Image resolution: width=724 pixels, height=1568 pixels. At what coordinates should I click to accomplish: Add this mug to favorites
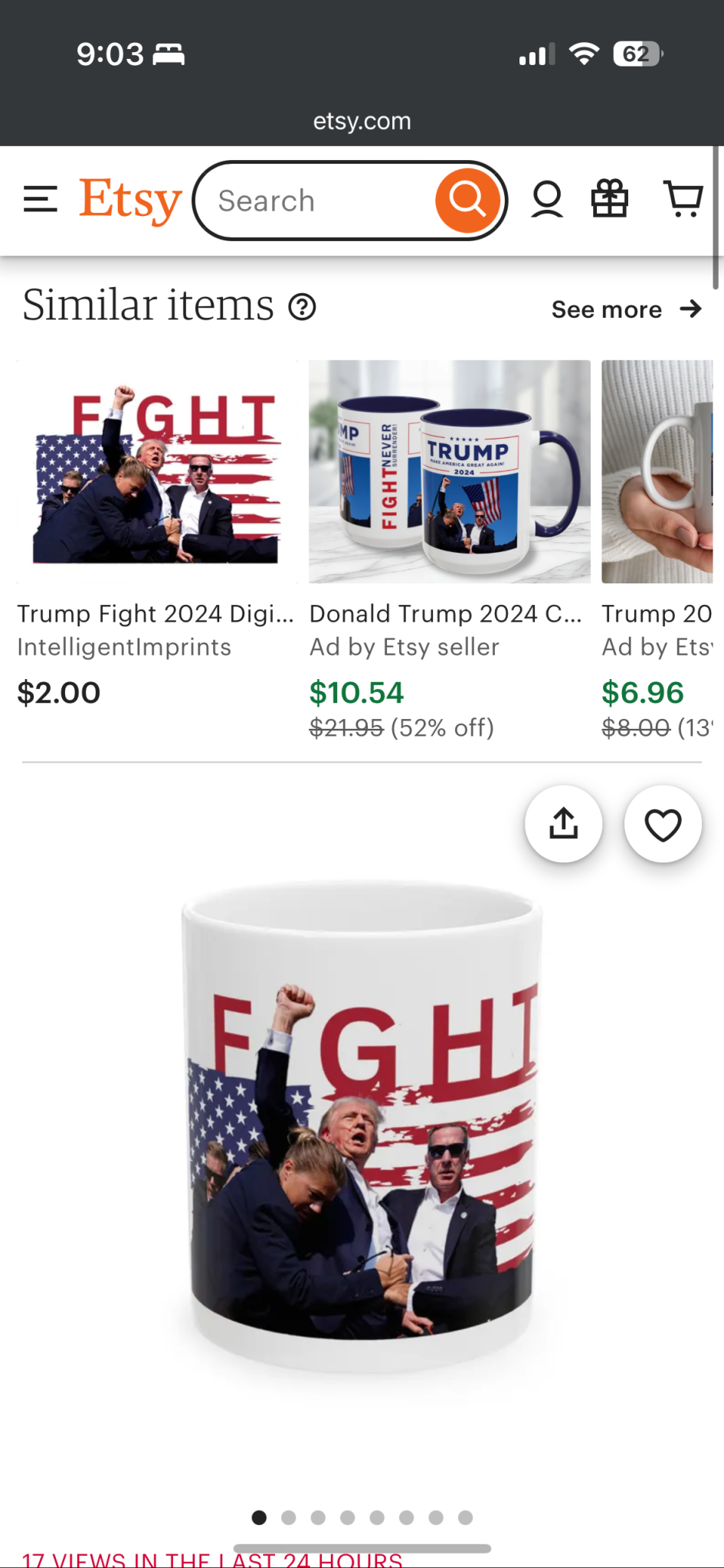663,824
